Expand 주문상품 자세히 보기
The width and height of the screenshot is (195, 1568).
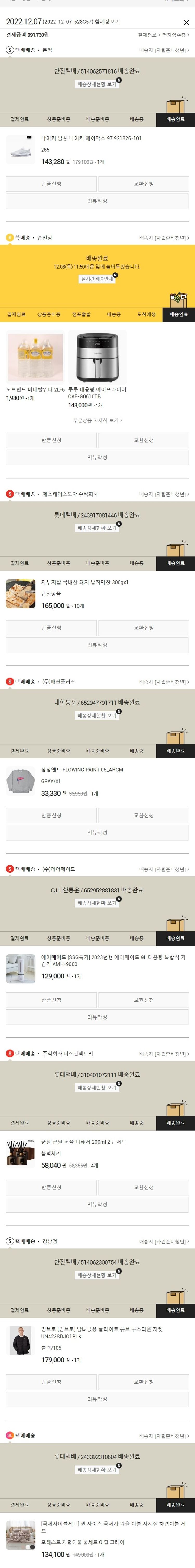coord(97,420)
